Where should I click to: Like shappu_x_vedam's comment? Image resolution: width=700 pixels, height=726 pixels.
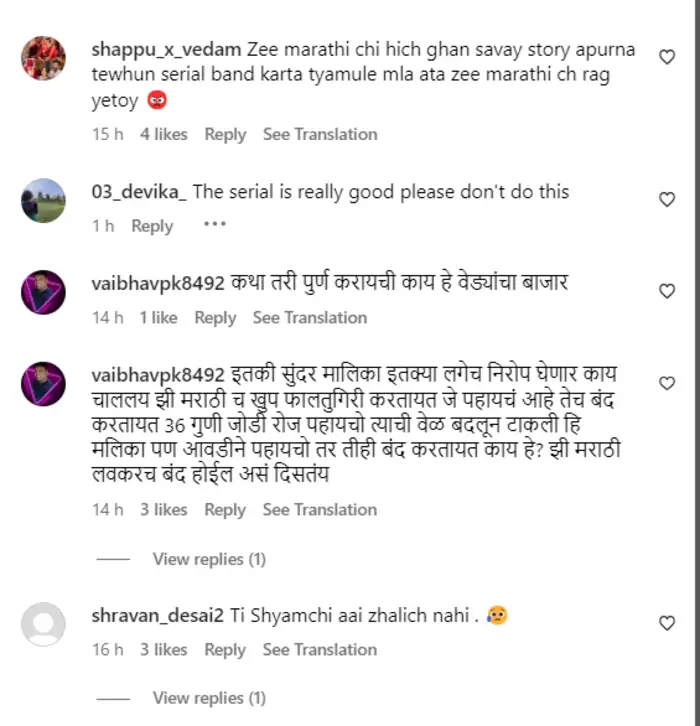tap(667, 58)
